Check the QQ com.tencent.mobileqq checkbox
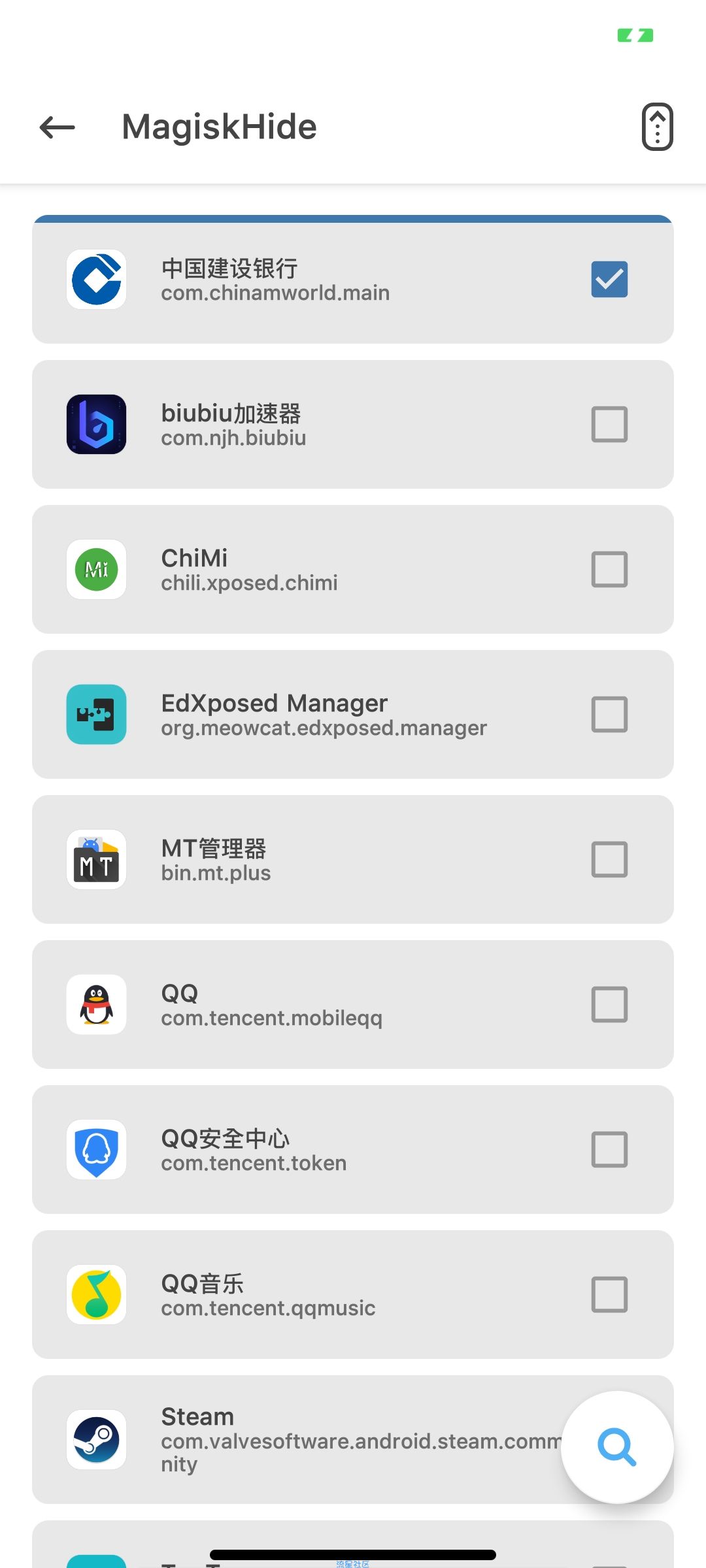706x1568 pixels. [609, 1004]
